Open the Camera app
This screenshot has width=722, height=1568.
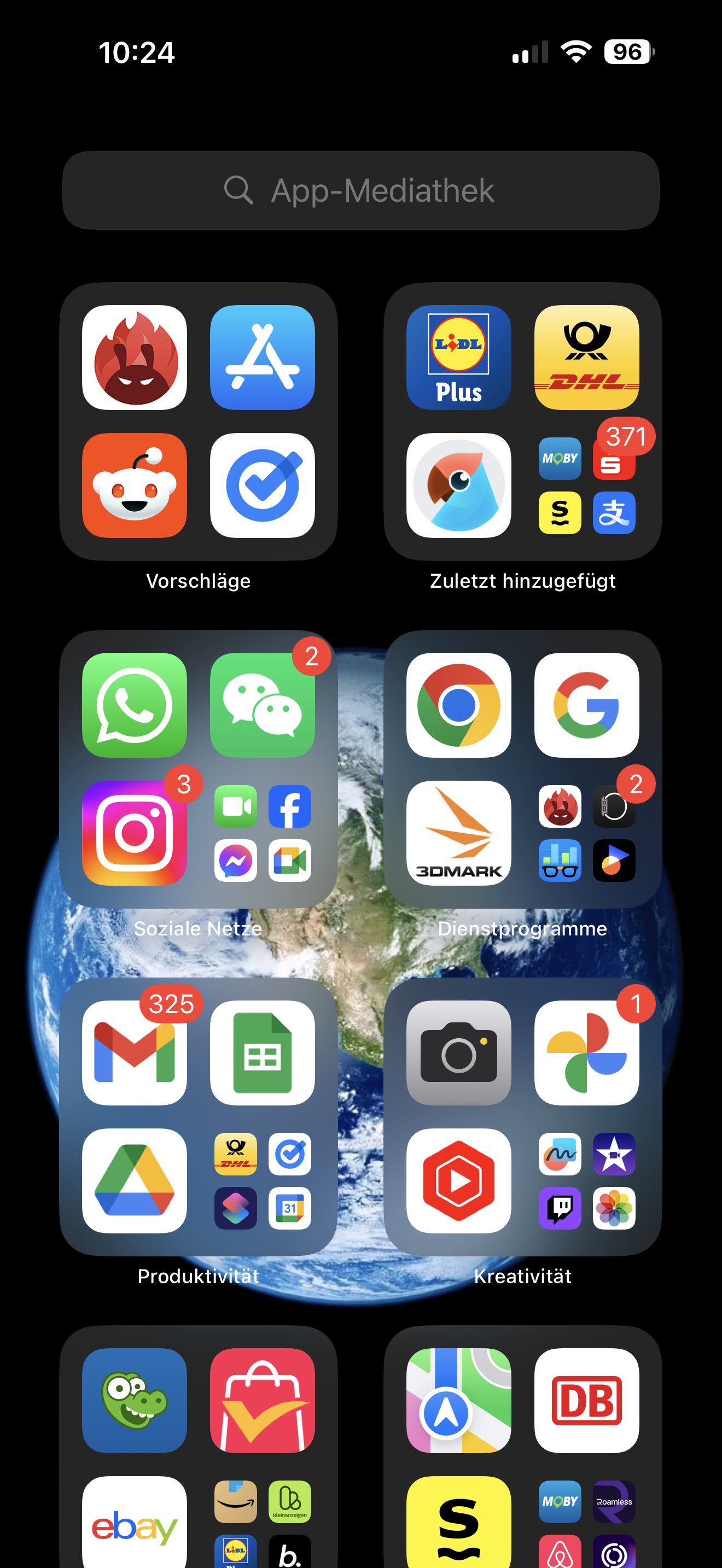point(459,1052)
